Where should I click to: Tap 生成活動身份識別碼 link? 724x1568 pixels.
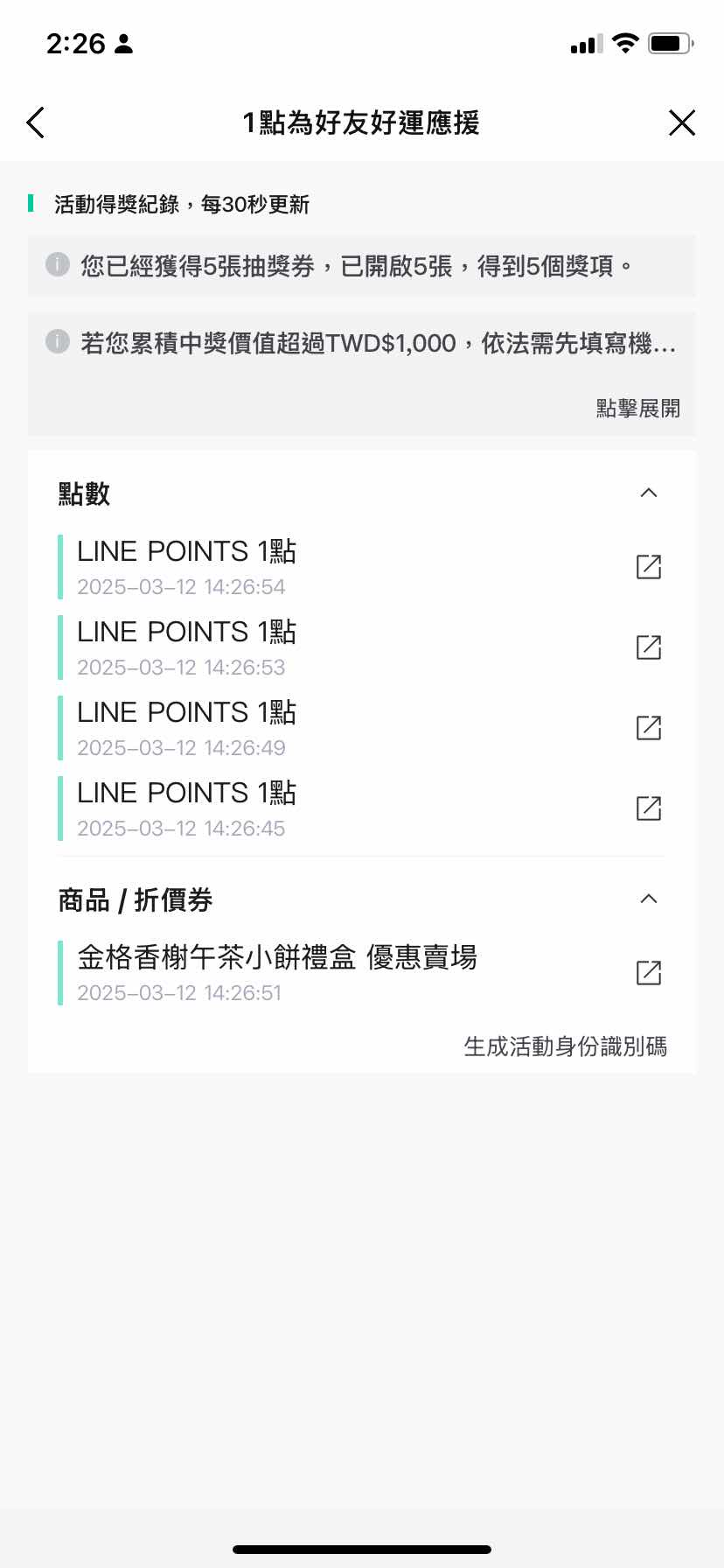(565, 1046)
